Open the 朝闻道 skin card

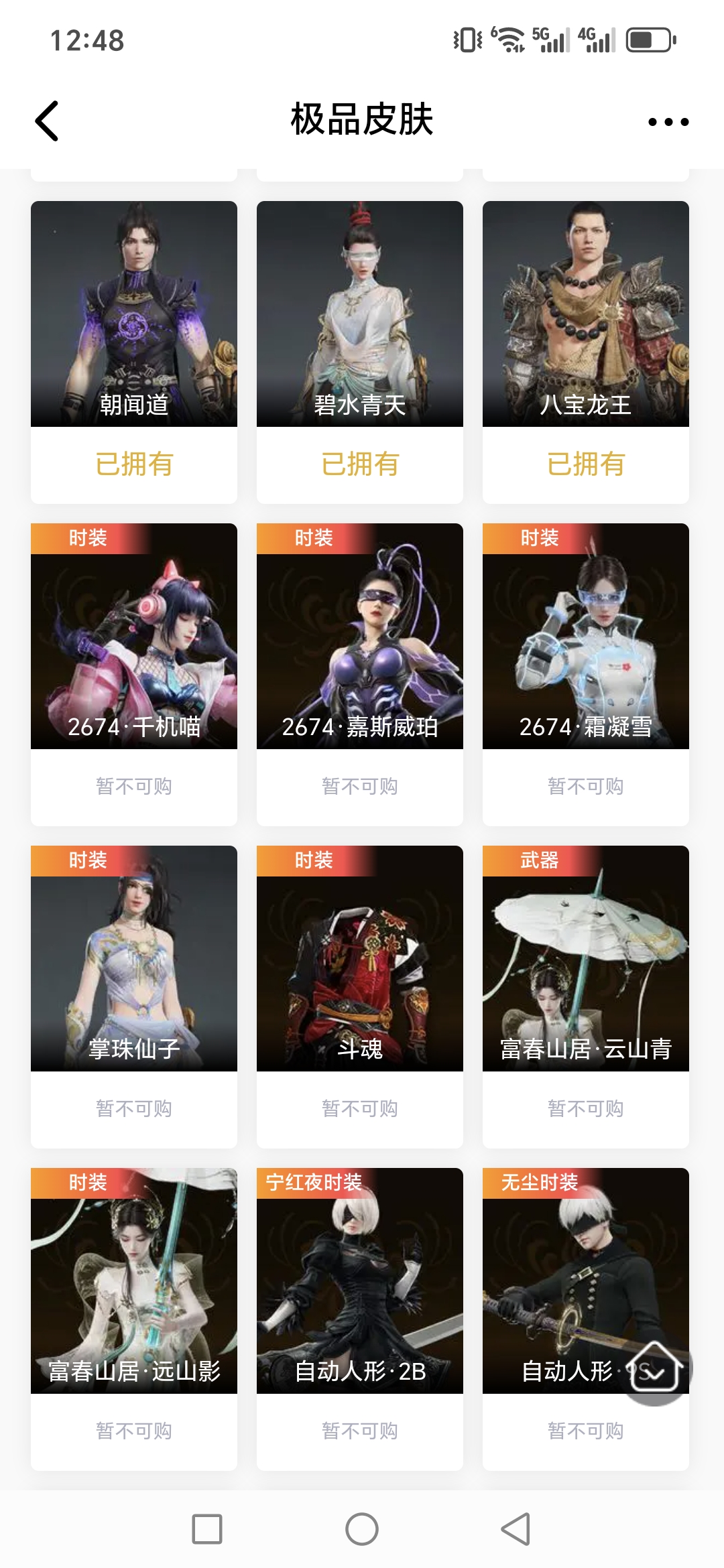pos(134,315)
